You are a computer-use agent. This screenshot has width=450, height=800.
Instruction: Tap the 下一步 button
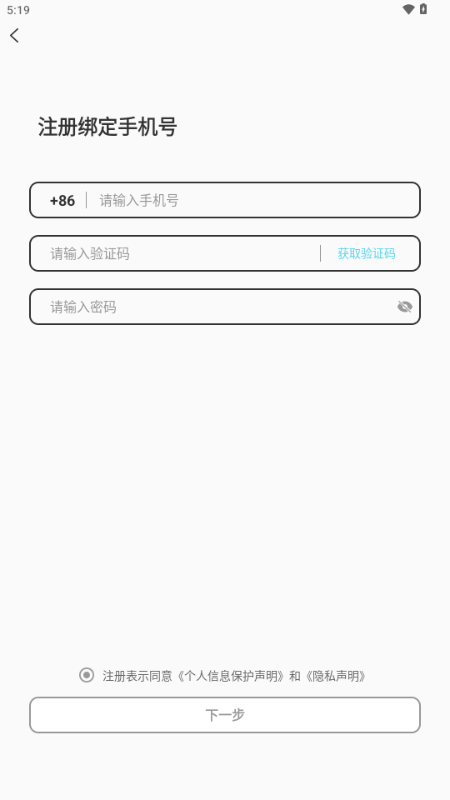[225, 715]
